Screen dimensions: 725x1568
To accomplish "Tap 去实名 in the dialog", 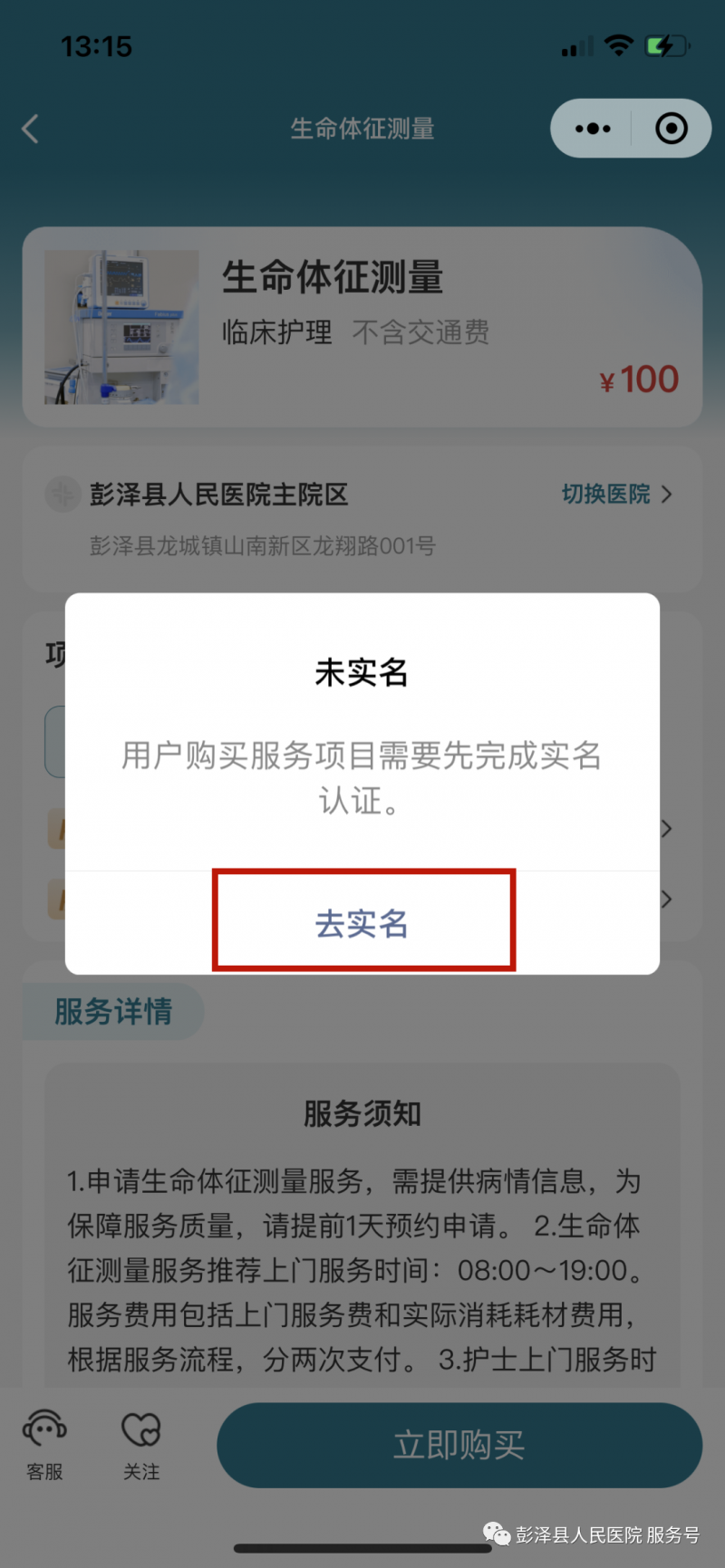I will [x=362, y=923].
